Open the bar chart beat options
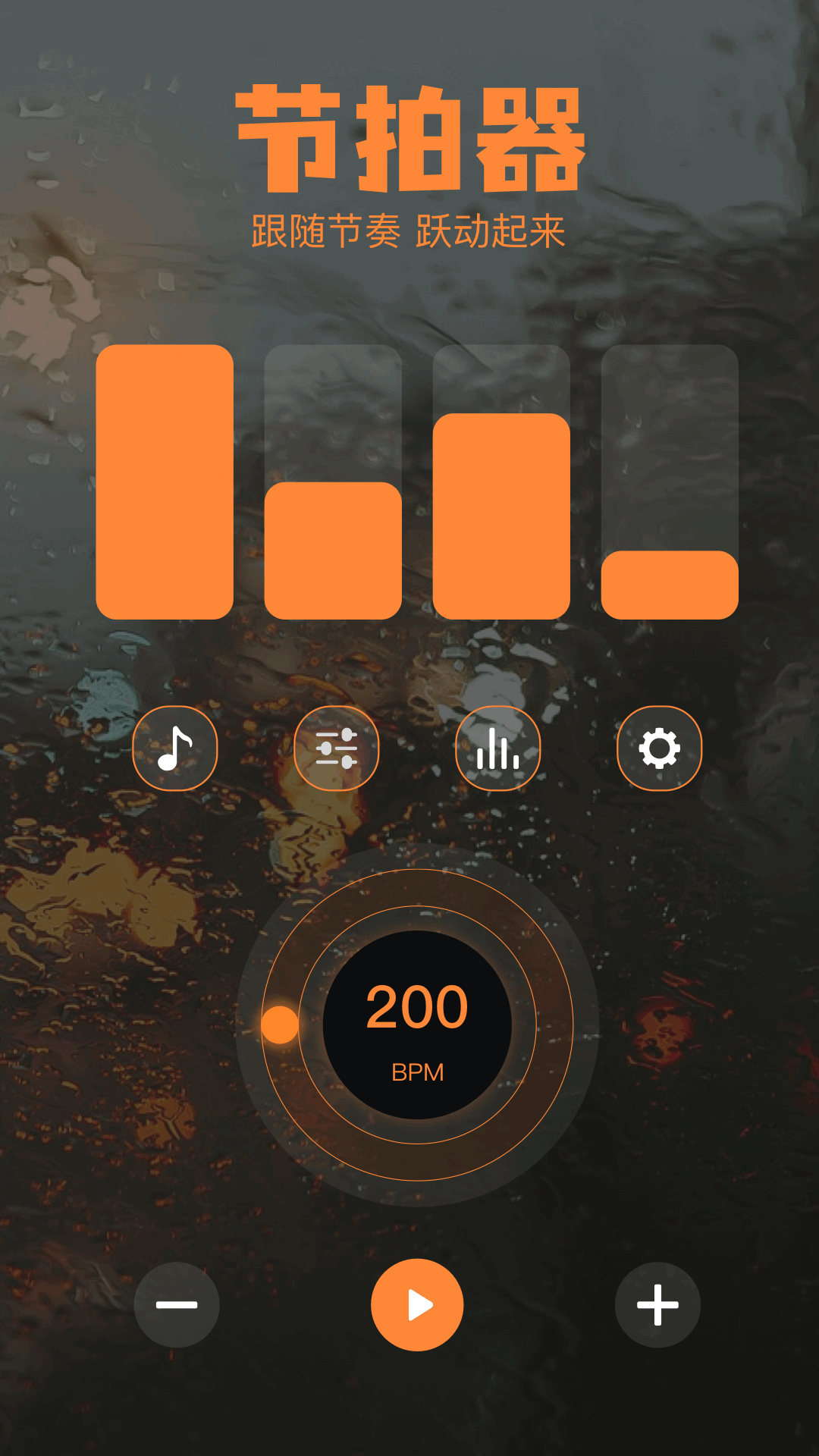 pos(497,748)
